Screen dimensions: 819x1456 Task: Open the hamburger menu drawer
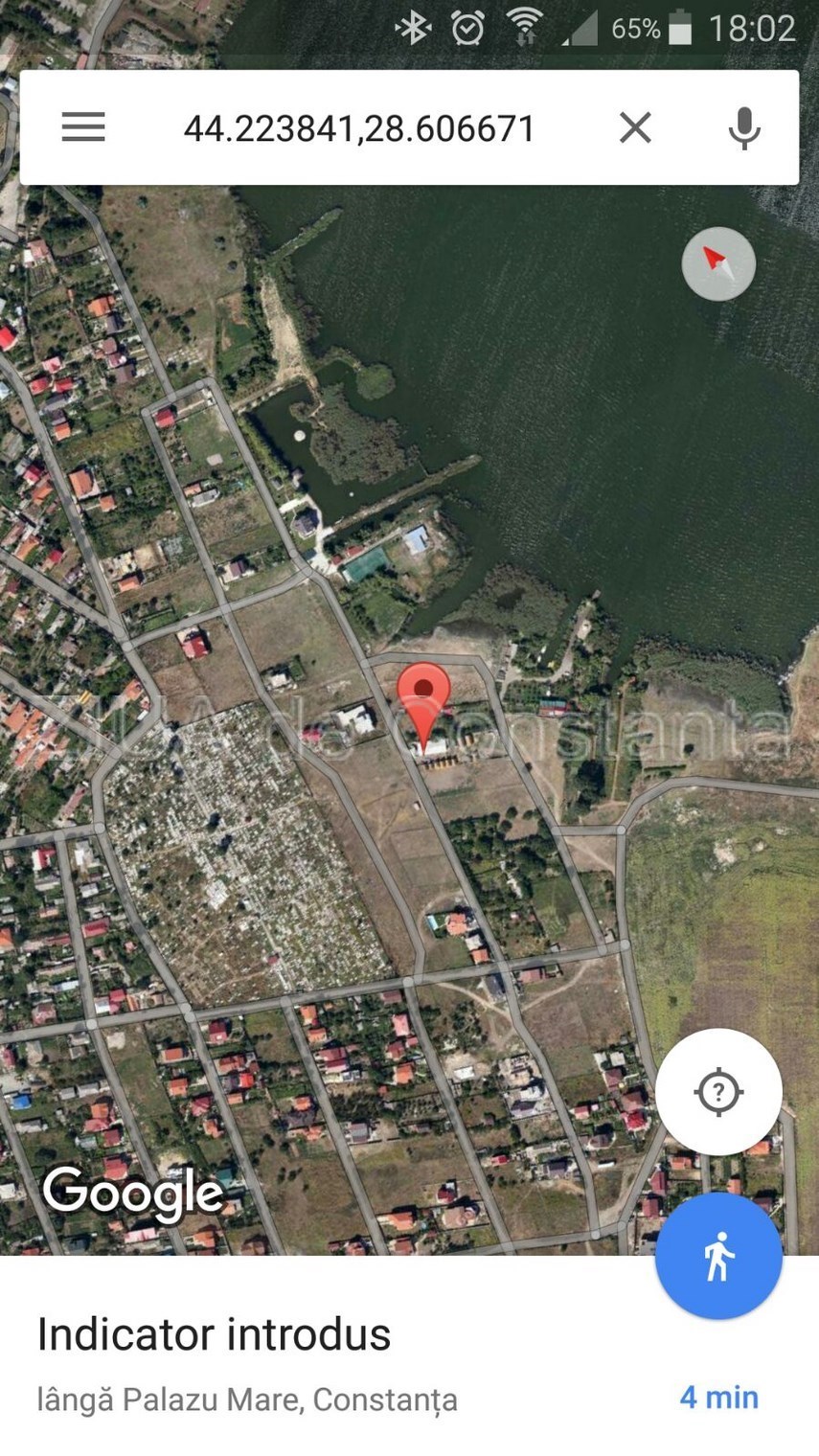pyautogui.click(x=83, y=127)
